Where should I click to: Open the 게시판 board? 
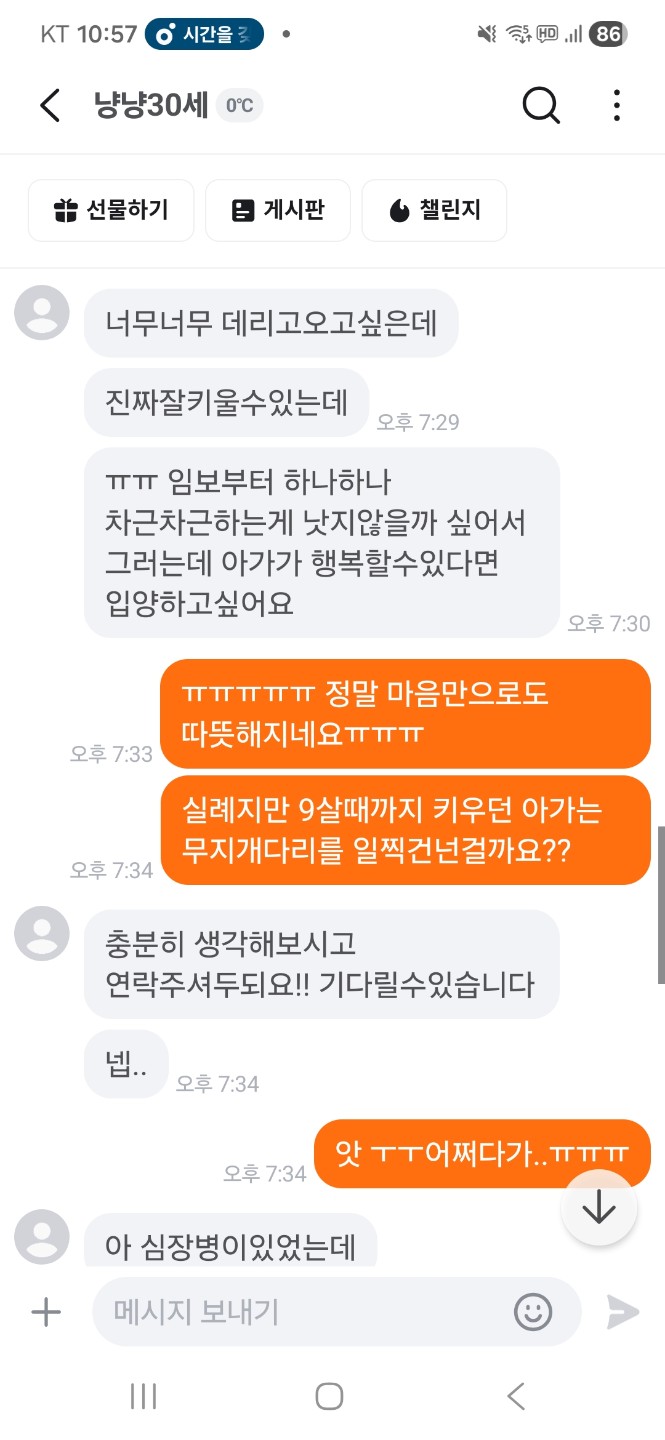[278, 210]
